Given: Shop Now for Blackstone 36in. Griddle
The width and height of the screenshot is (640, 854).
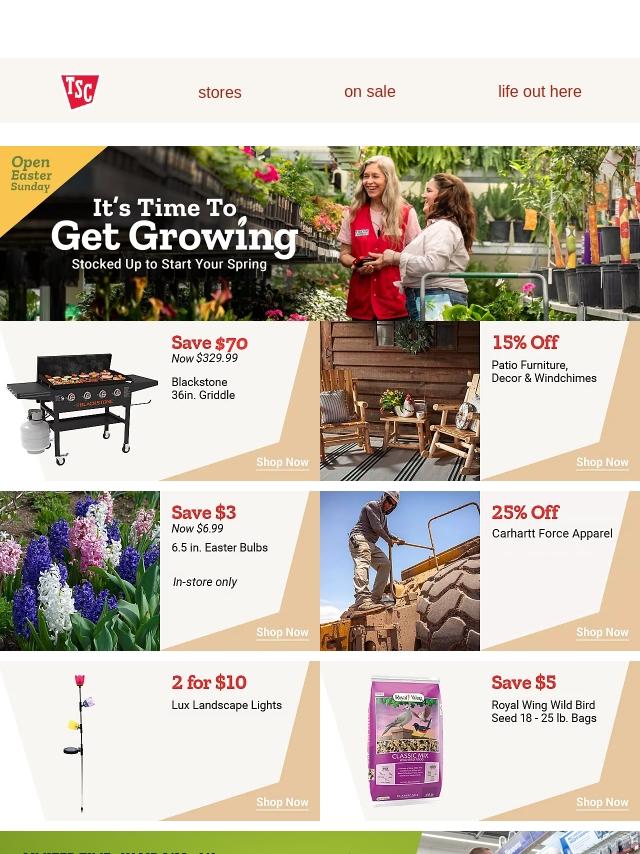Looking at the screenshot, I should click(x=282, y=462).
